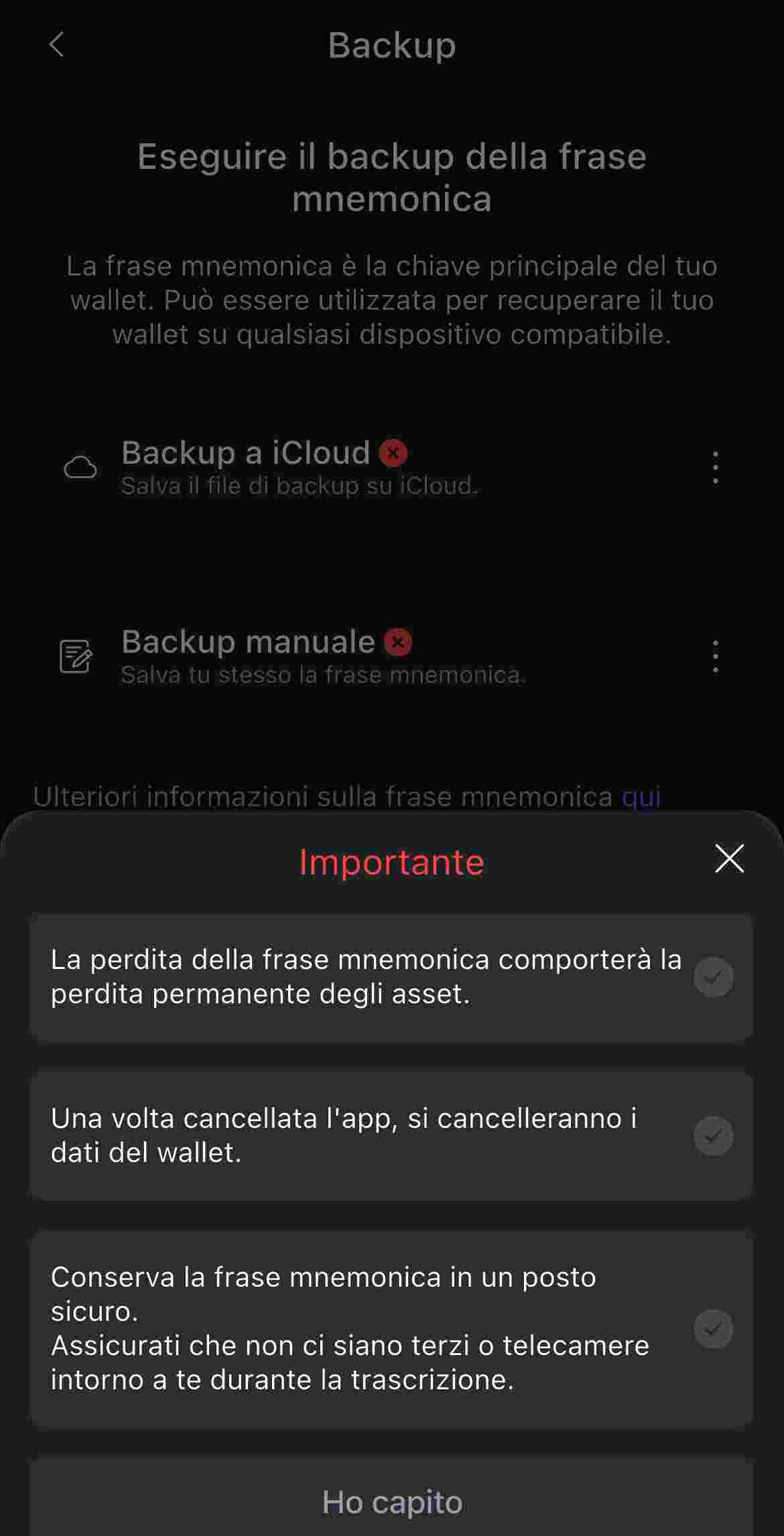The width and height of the screenshot is (784, 1536).
Task: Acknowledge the app deletion wallet data warning
Action: (x=713, y=1136)
